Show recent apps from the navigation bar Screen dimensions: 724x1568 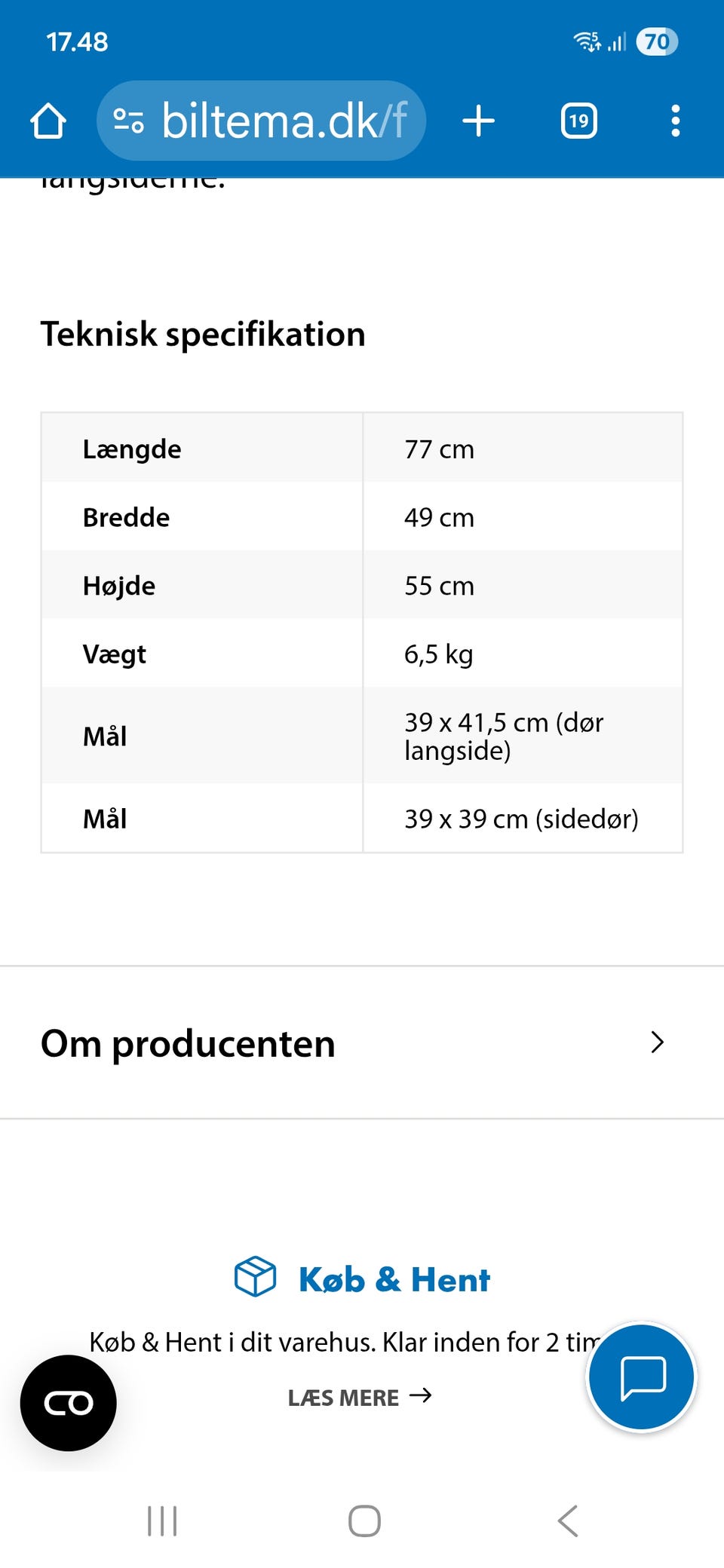pyautogui.click(x=162, y=1521)
